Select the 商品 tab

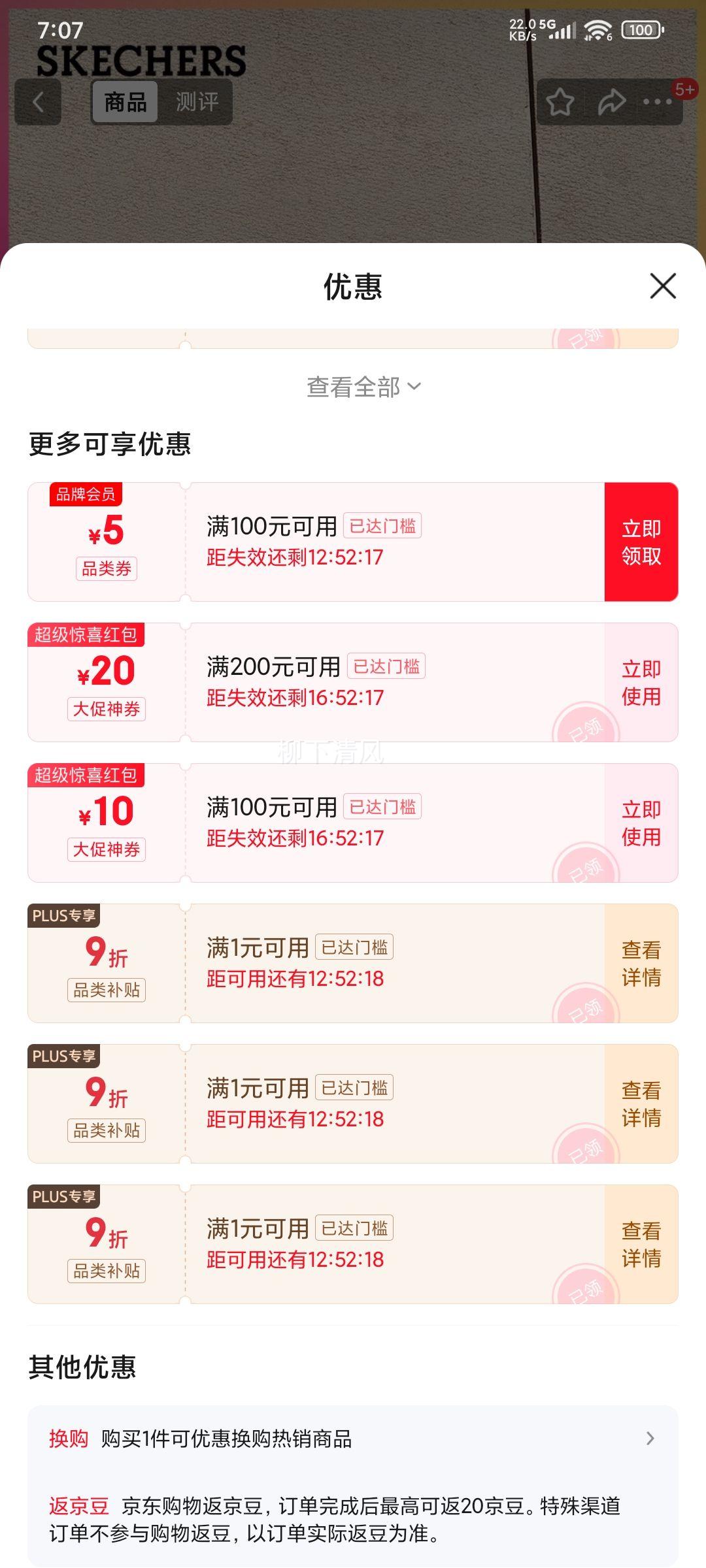[x=125, y=102]
